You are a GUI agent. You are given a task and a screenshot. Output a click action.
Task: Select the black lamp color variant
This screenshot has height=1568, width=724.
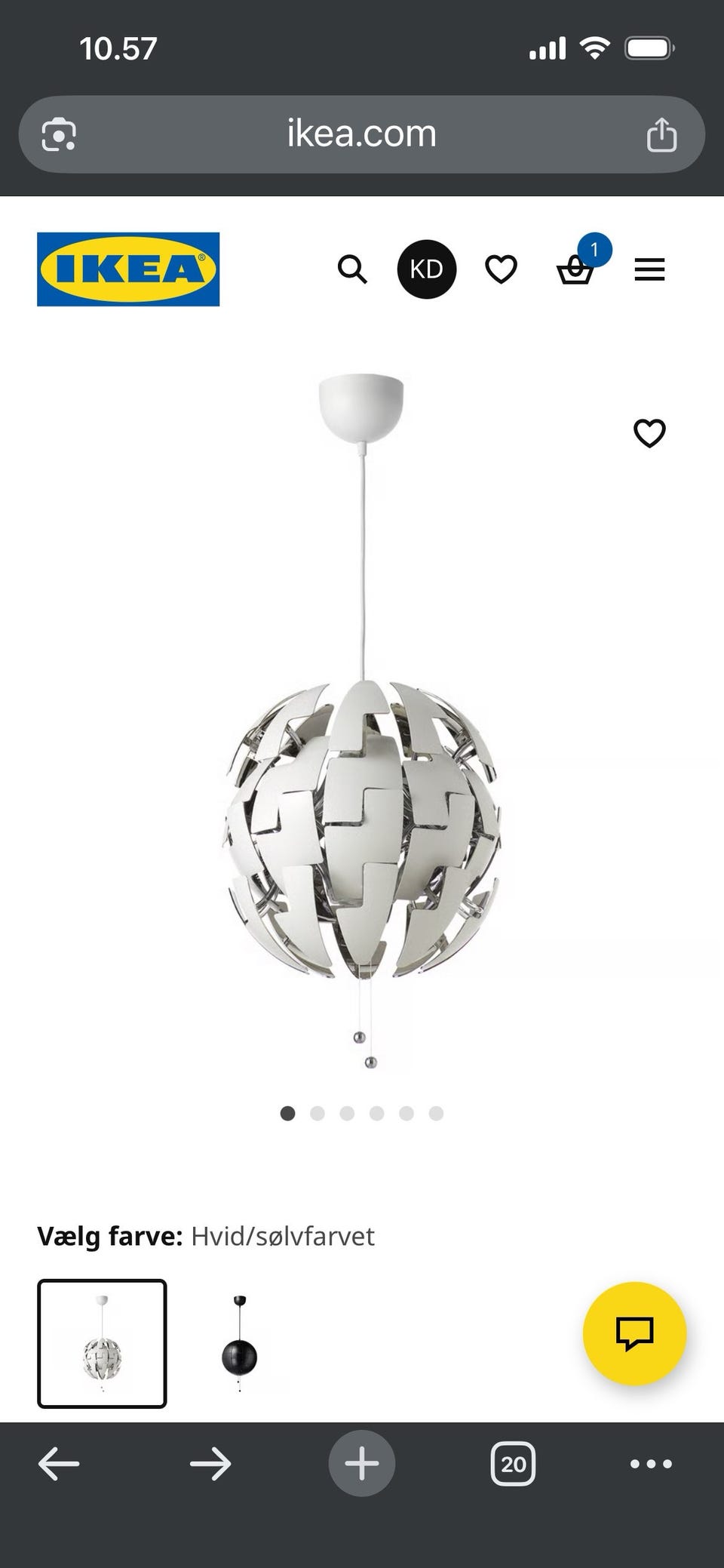(239, 1344)
